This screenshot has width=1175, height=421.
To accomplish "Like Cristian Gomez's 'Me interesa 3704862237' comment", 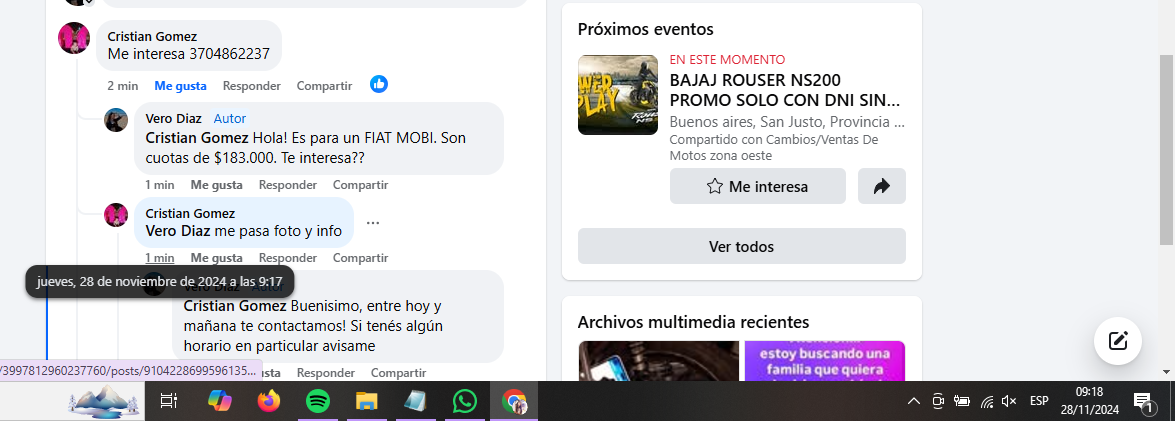I will point(180,86).
